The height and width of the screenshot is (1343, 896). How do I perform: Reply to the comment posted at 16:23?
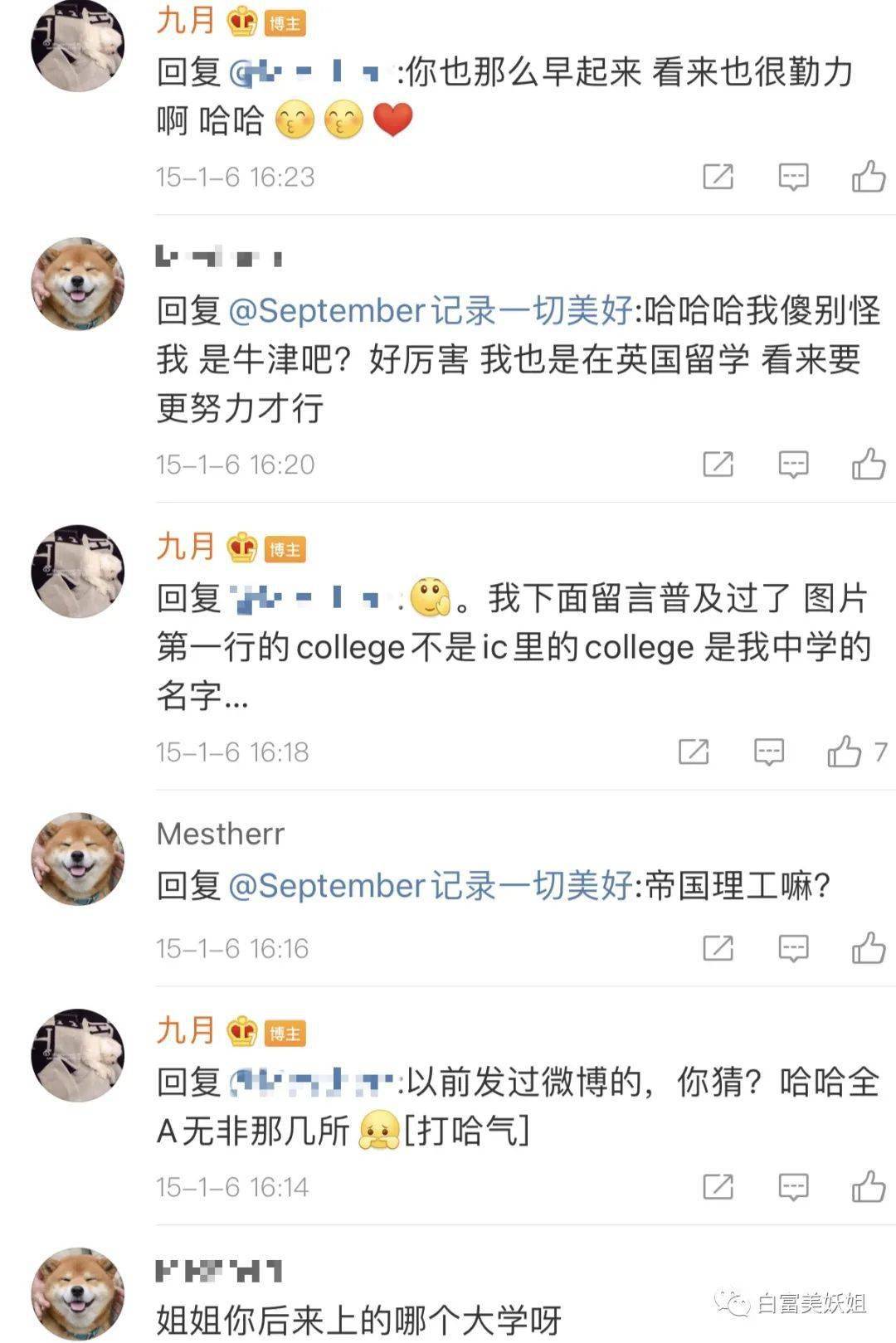(x=793, y=176)
